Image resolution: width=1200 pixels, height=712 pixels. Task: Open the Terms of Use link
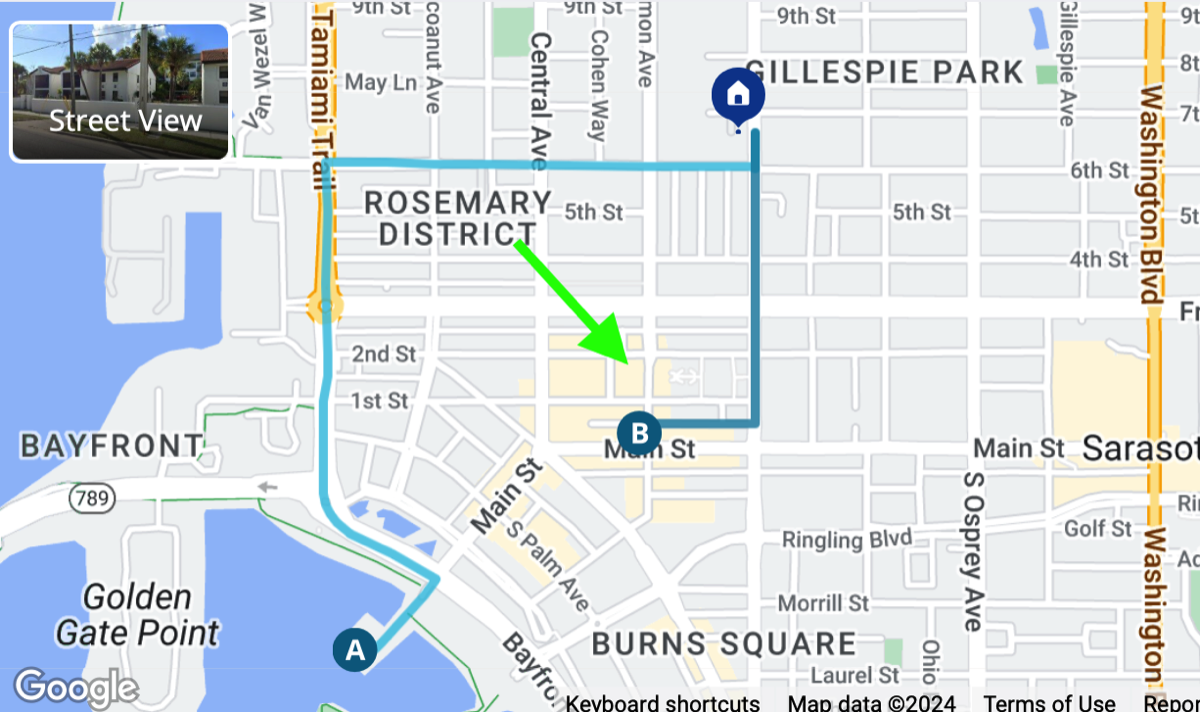[x=1050, y=702]
